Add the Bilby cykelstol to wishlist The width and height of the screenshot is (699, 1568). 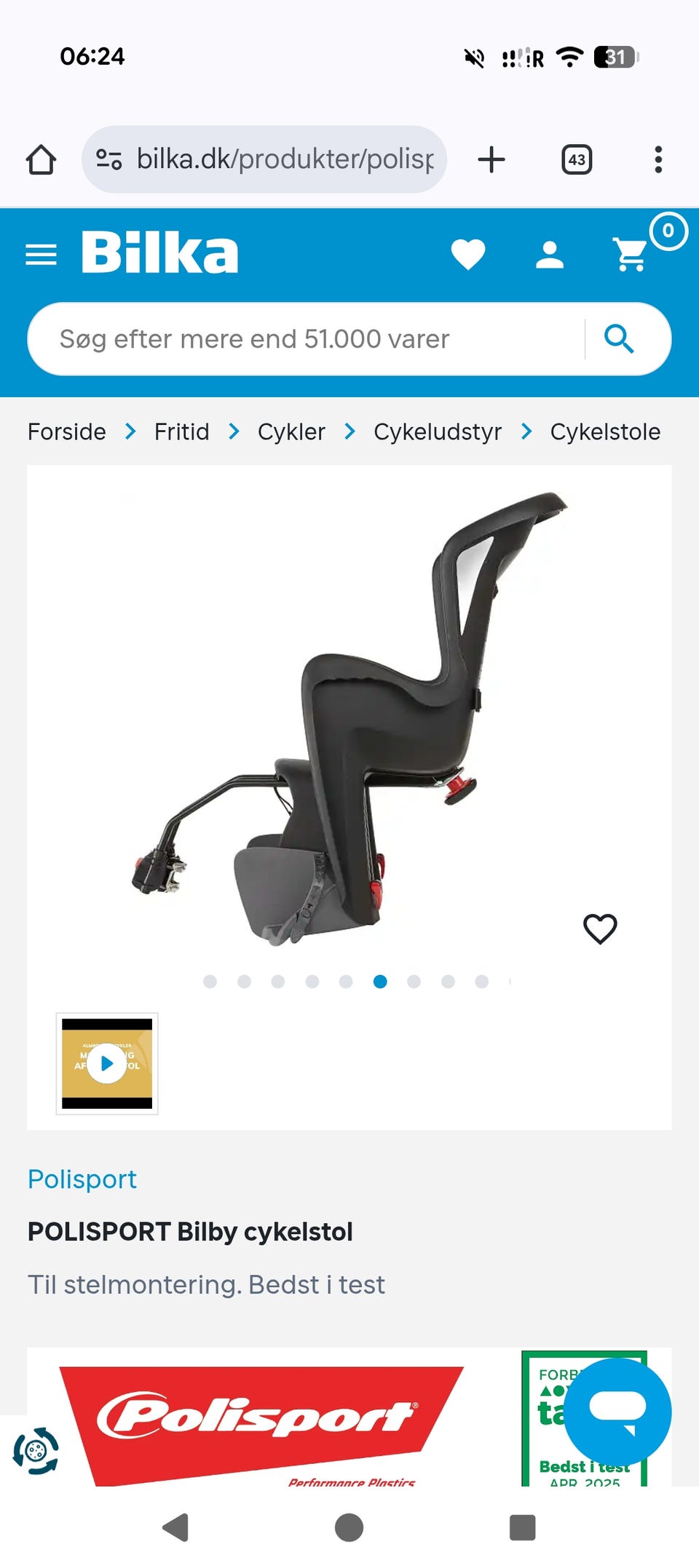[x=600, y=928]
